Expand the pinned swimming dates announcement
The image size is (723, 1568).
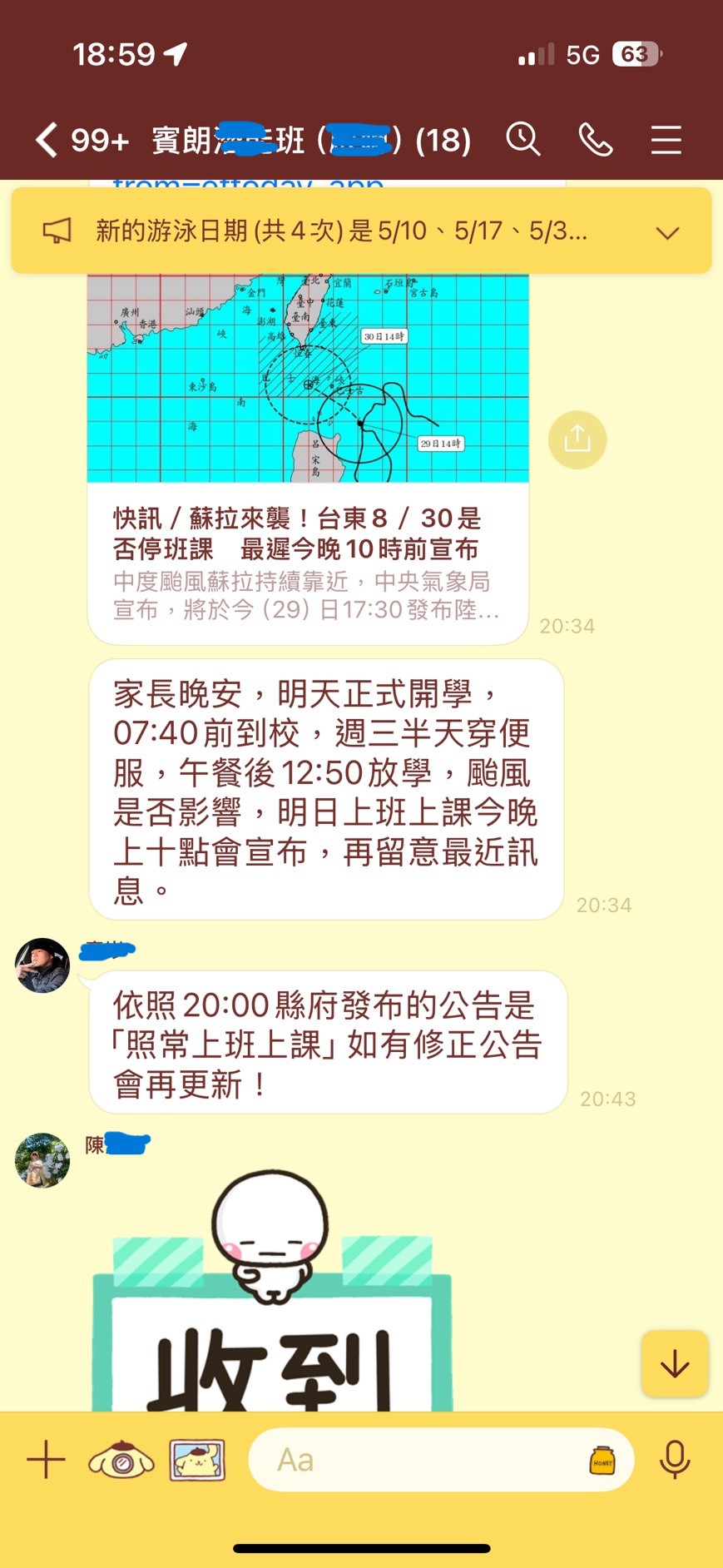click(667, 232)
